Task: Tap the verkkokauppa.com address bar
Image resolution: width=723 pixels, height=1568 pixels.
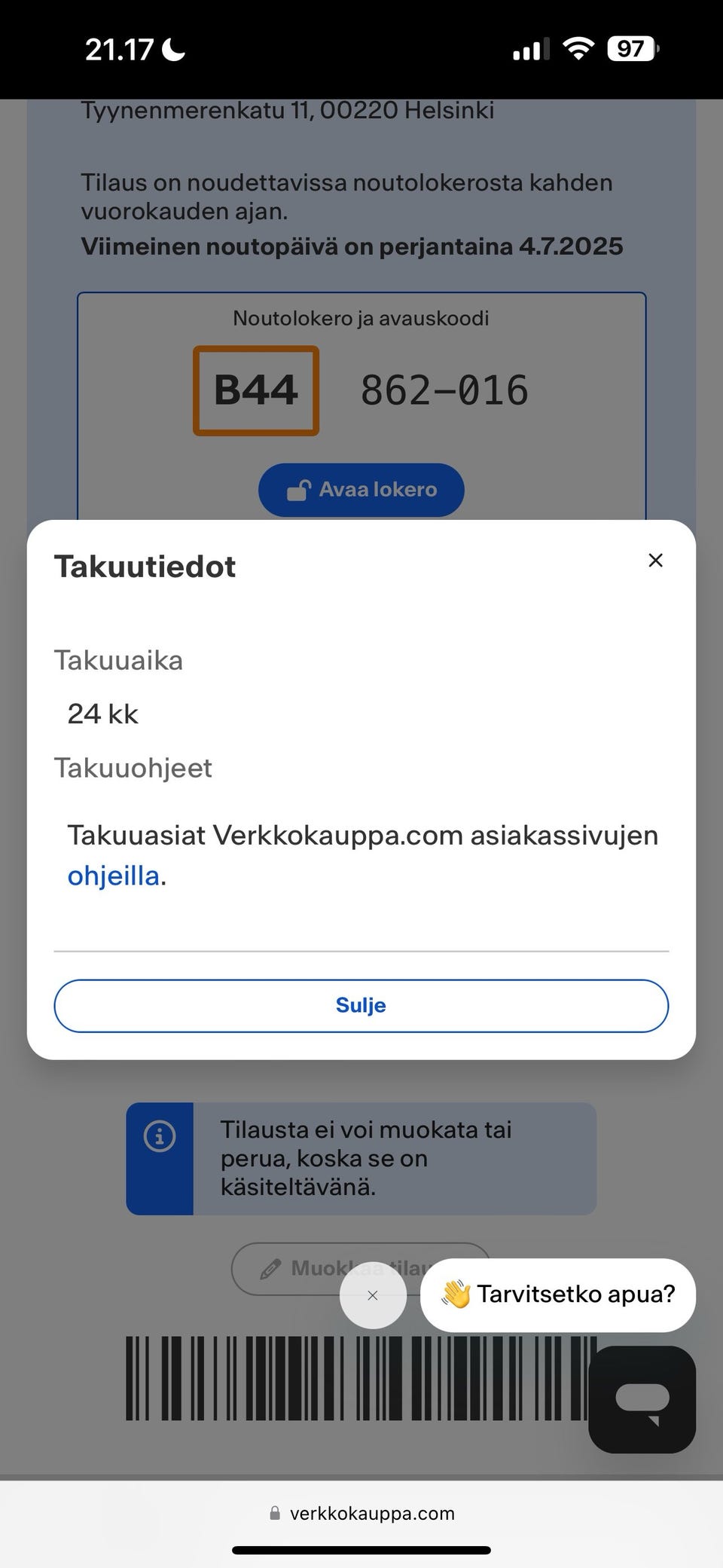Action: 361,1513
